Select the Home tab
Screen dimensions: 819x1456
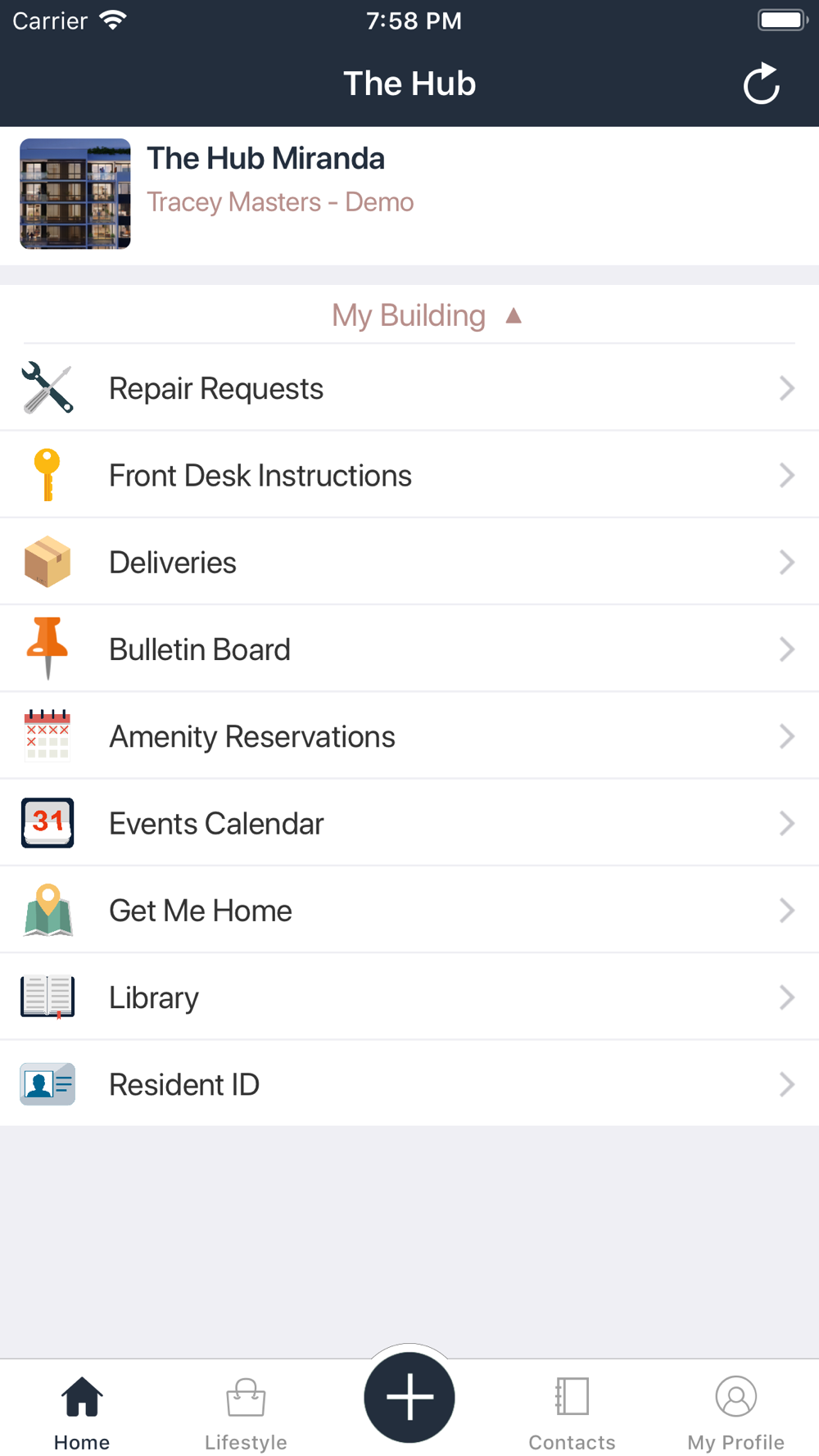(x=82, y=1414)
